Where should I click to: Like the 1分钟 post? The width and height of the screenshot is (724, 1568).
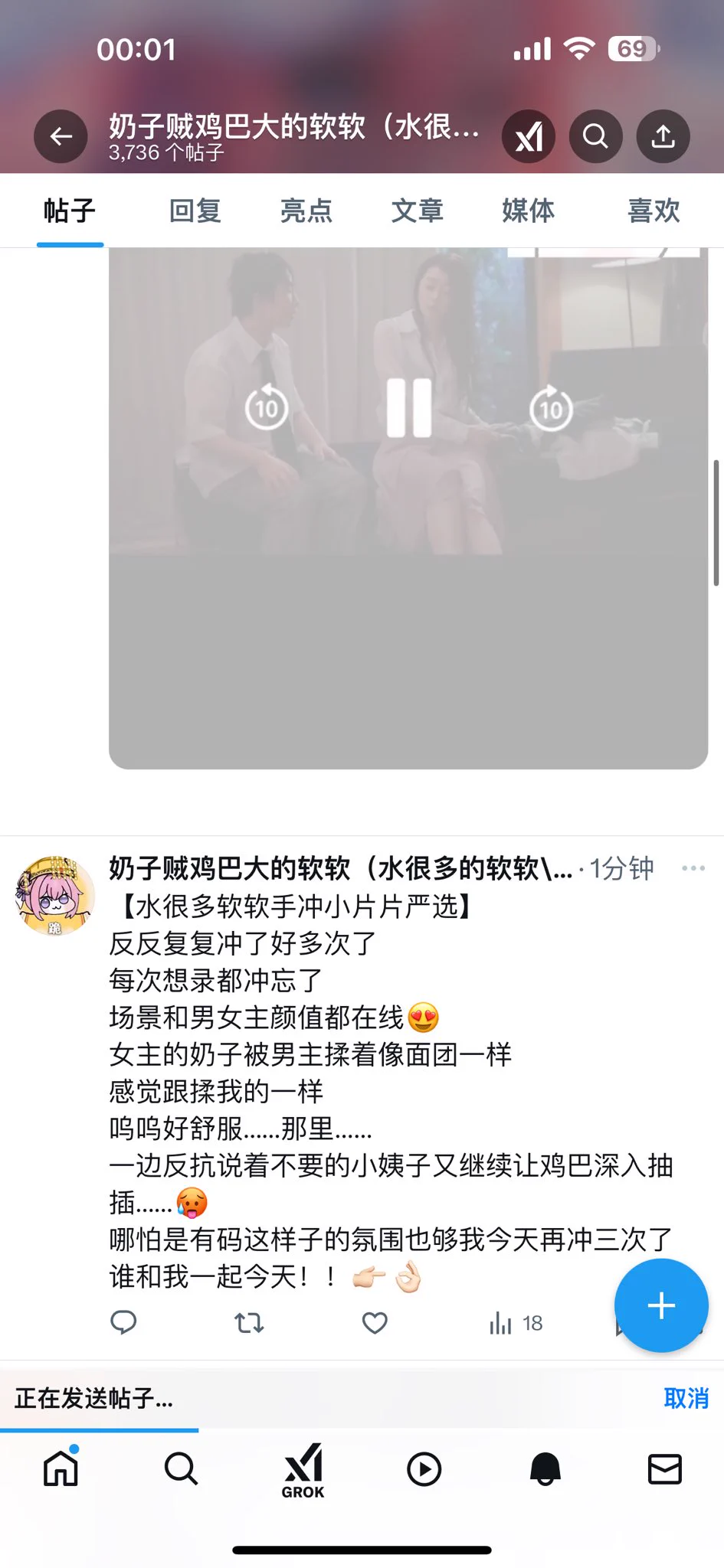coord(375,1322)
